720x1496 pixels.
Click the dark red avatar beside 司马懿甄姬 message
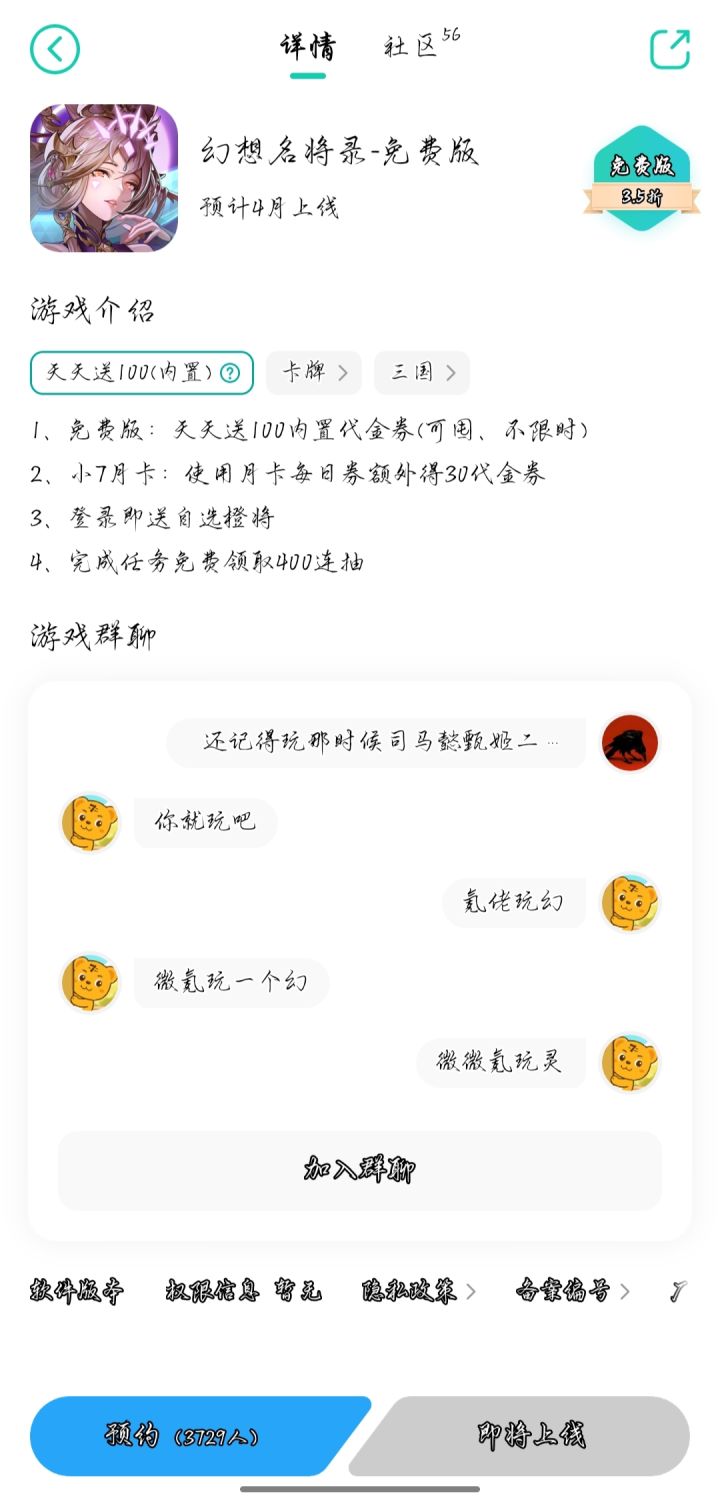coord(629,741)
